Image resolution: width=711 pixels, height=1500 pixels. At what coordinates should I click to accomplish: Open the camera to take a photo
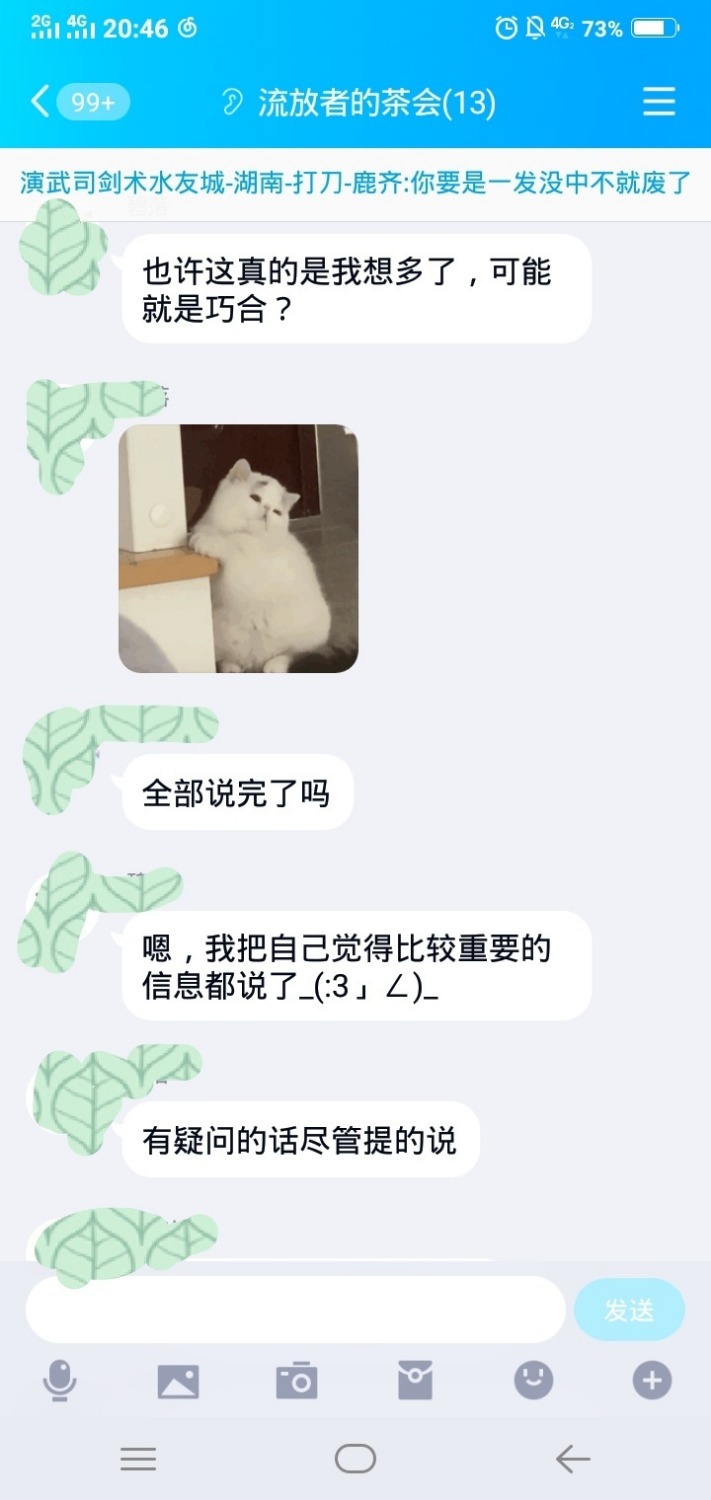coord(296,1381)
